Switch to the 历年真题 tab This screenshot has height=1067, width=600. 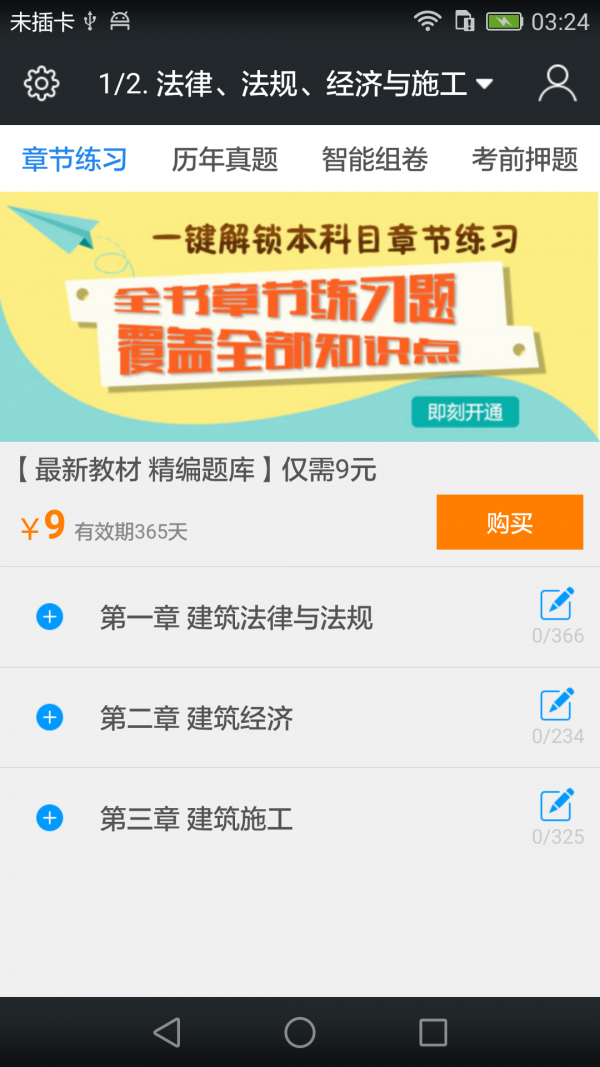[224, 159]
